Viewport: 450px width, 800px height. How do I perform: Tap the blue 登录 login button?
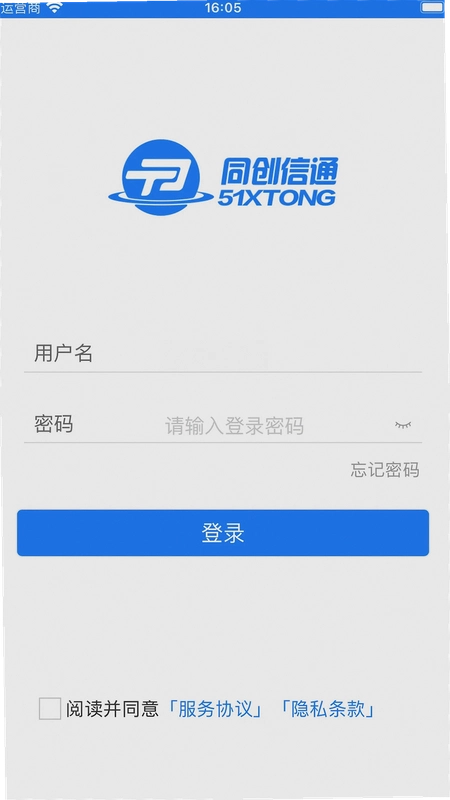pyautogui.click(x=223, y=533)
